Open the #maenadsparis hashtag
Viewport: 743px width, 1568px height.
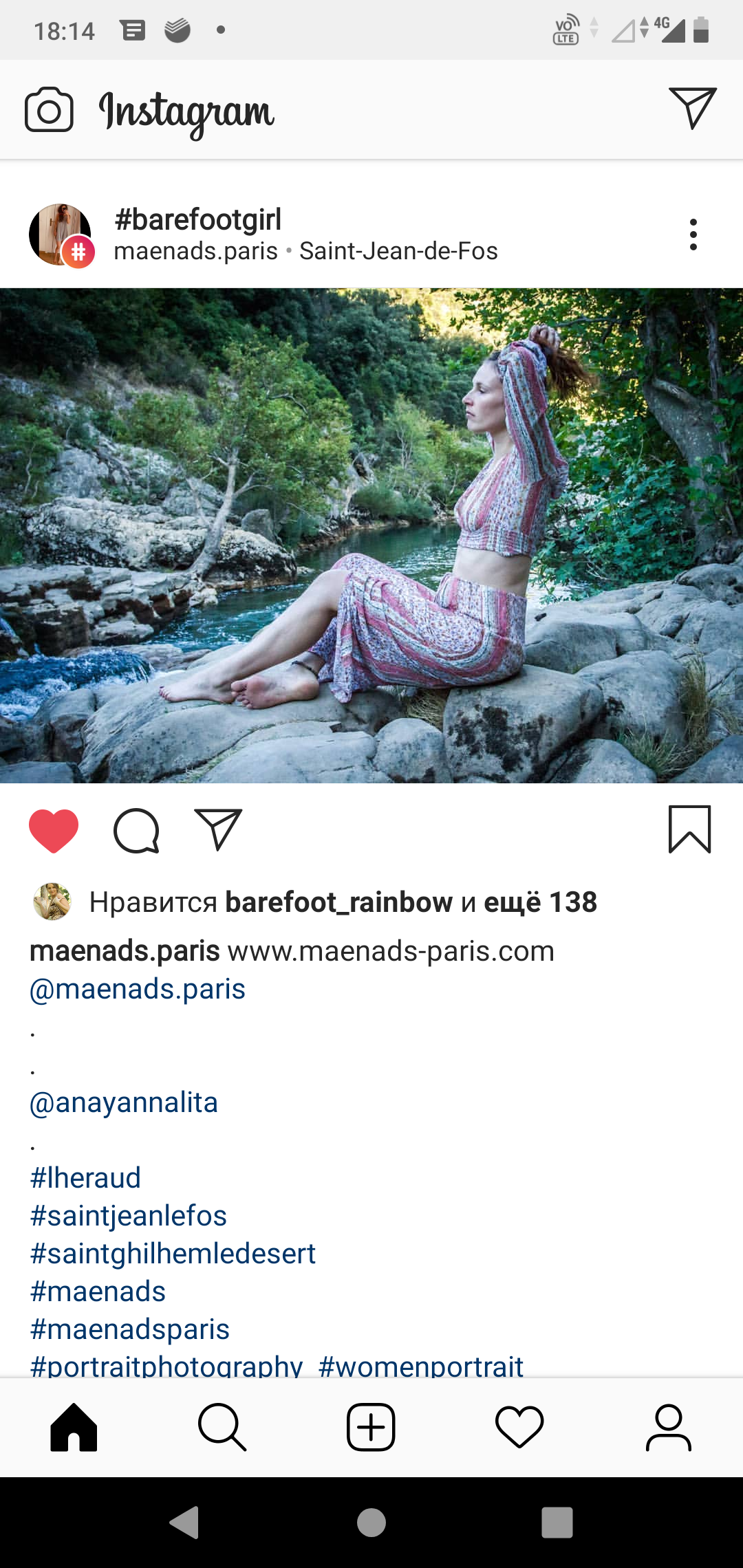click(130, 1329)
